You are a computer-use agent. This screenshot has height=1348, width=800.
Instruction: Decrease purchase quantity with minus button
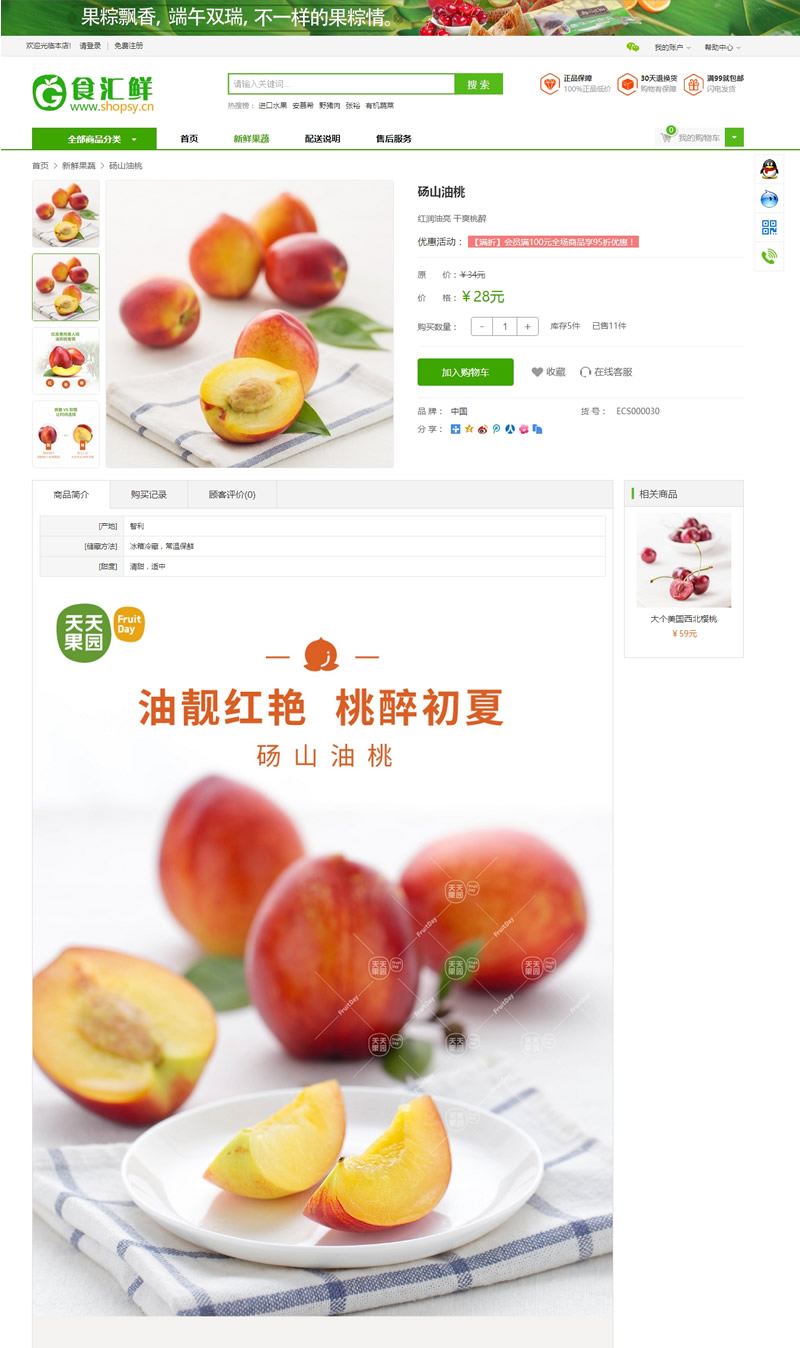point(482,326)
